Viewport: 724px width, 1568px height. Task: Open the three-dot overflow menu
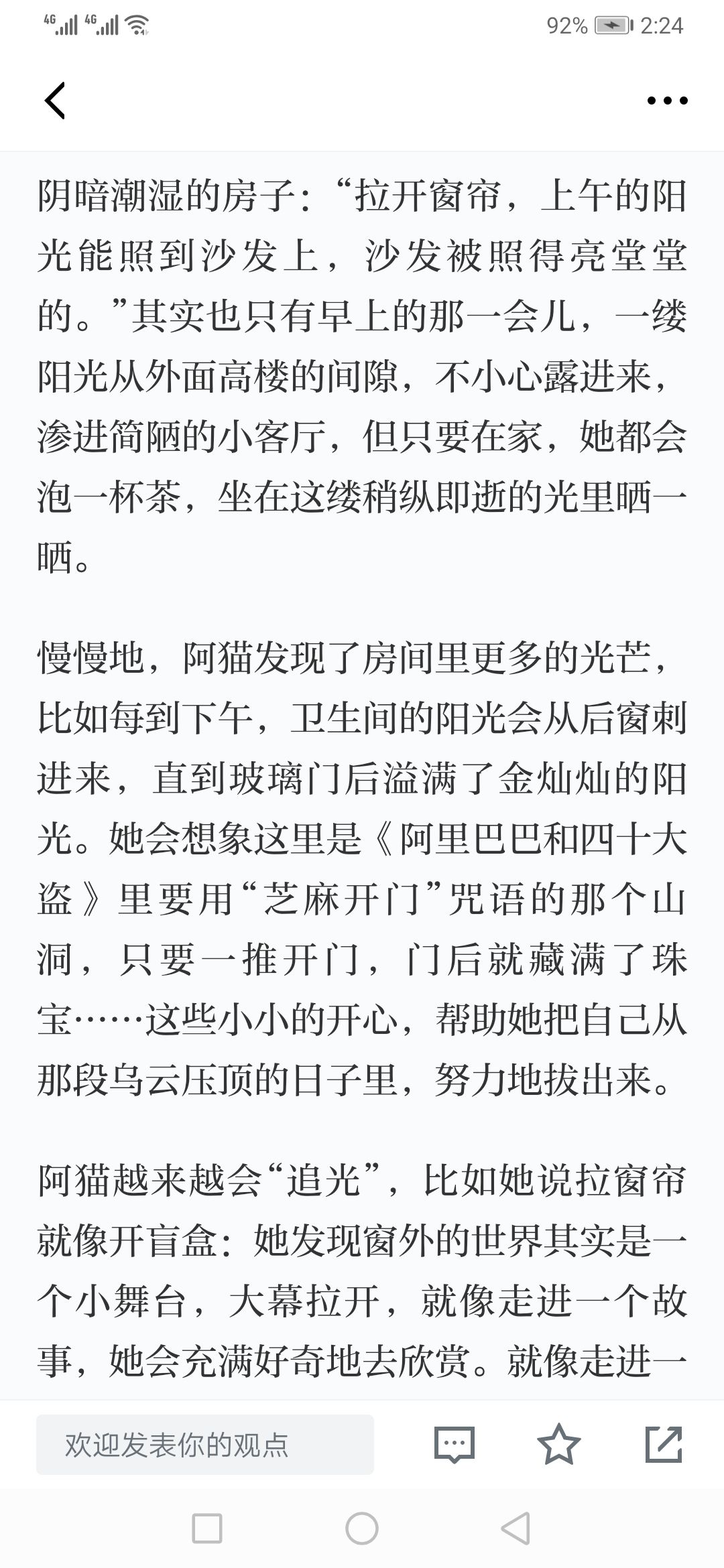tap(667, 101)
